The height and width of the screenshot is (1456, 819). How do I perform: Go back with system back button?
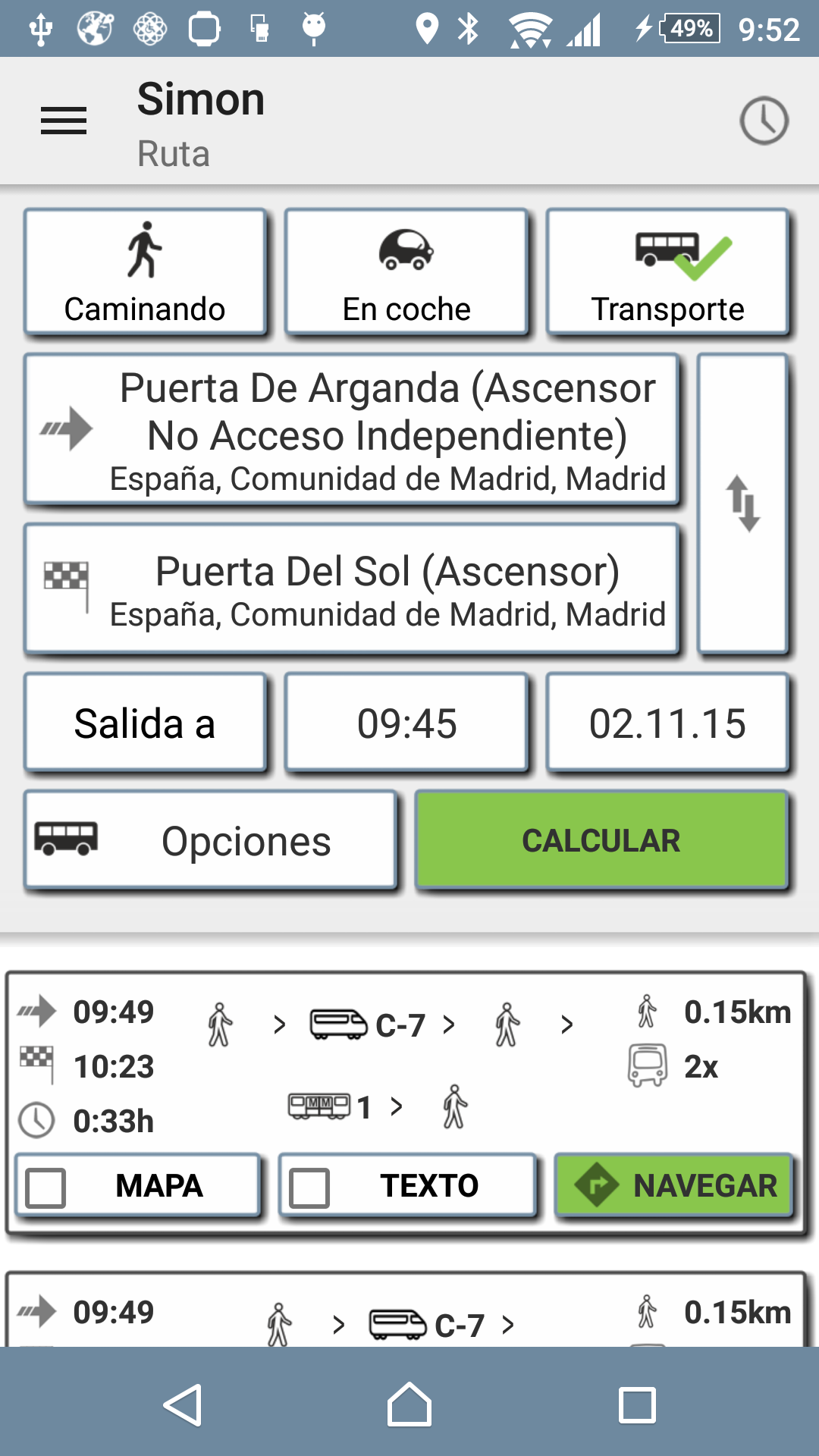tap(183, 1405)
